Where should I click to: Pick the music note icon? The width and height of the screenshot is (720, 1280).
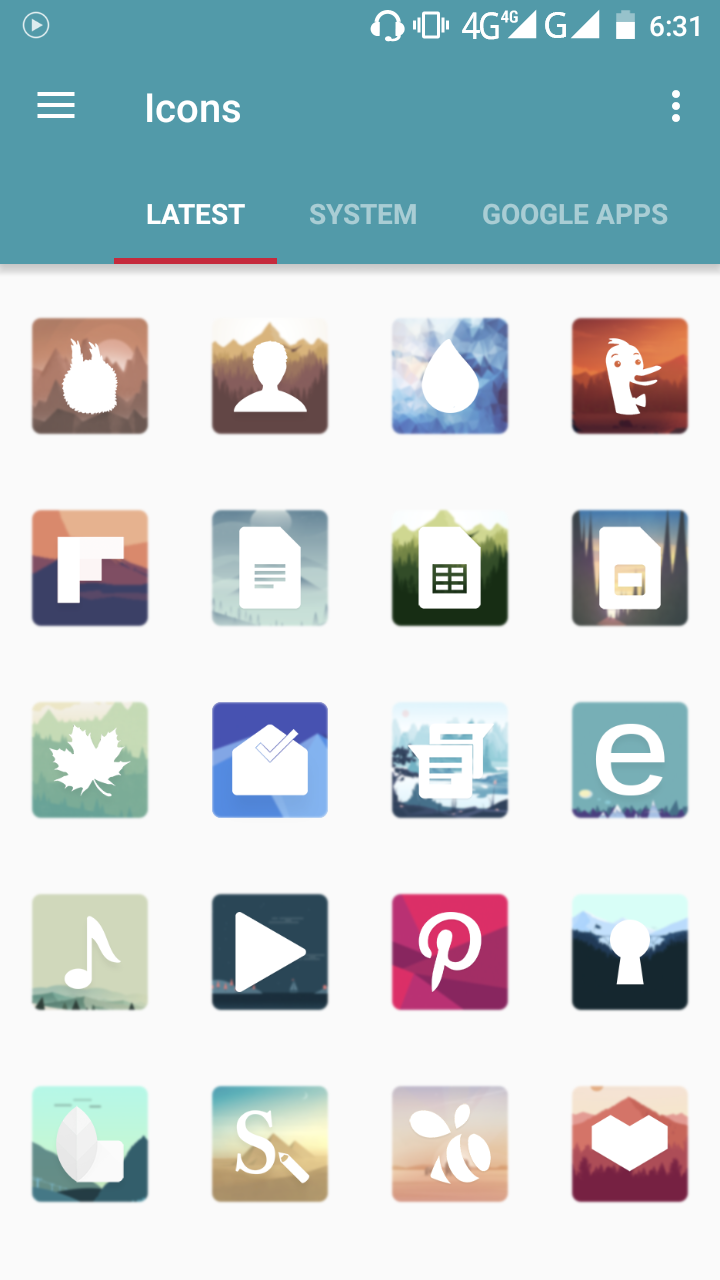90,952
